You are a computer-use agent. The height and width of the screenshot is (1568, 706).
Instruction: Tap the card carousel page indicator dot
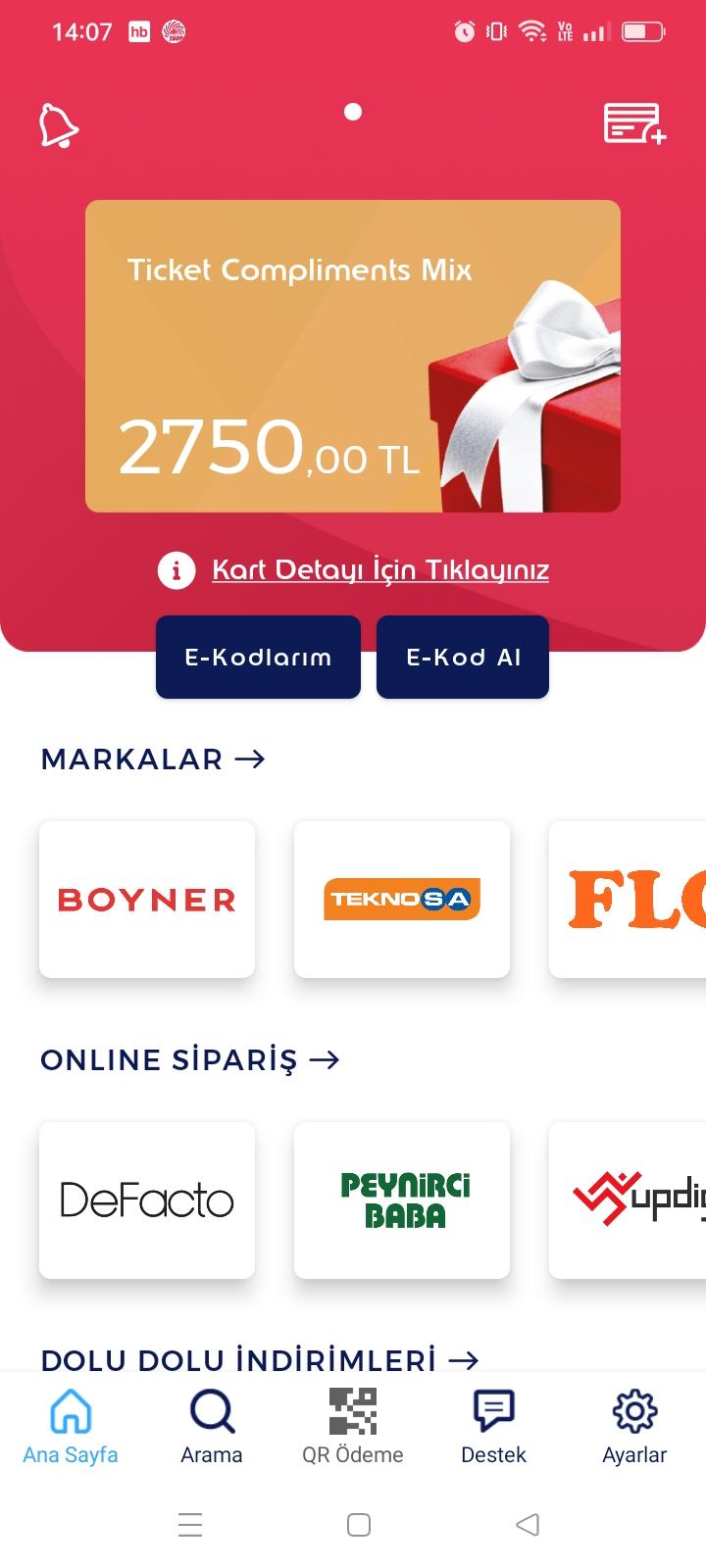pyautogui.click(x=353, y=112)
